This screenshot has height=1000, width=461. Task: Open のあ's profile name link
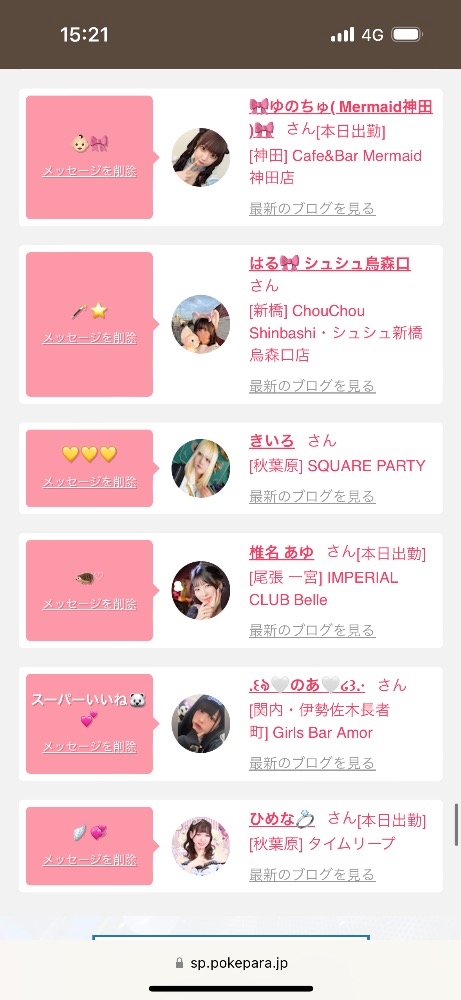307,685
